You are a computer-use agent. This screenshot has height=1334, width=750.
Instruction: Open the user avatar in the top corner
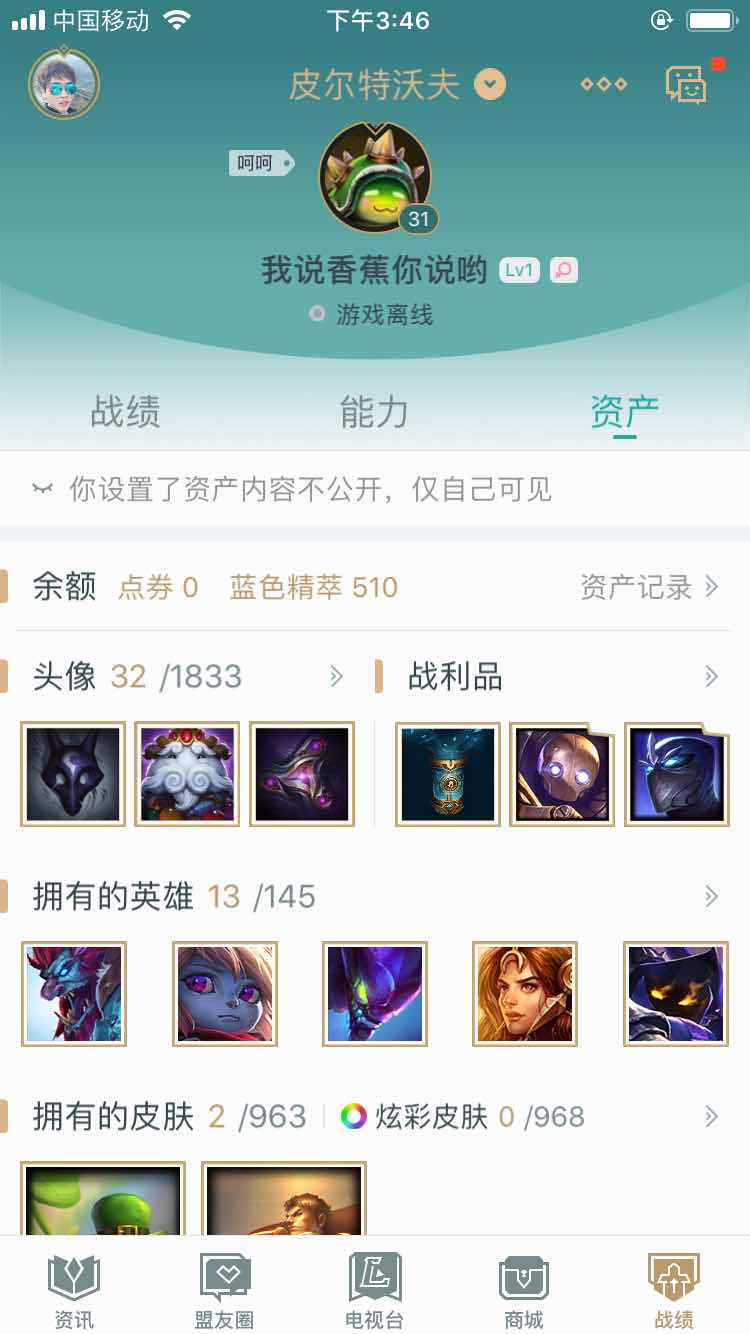(64, 83)
